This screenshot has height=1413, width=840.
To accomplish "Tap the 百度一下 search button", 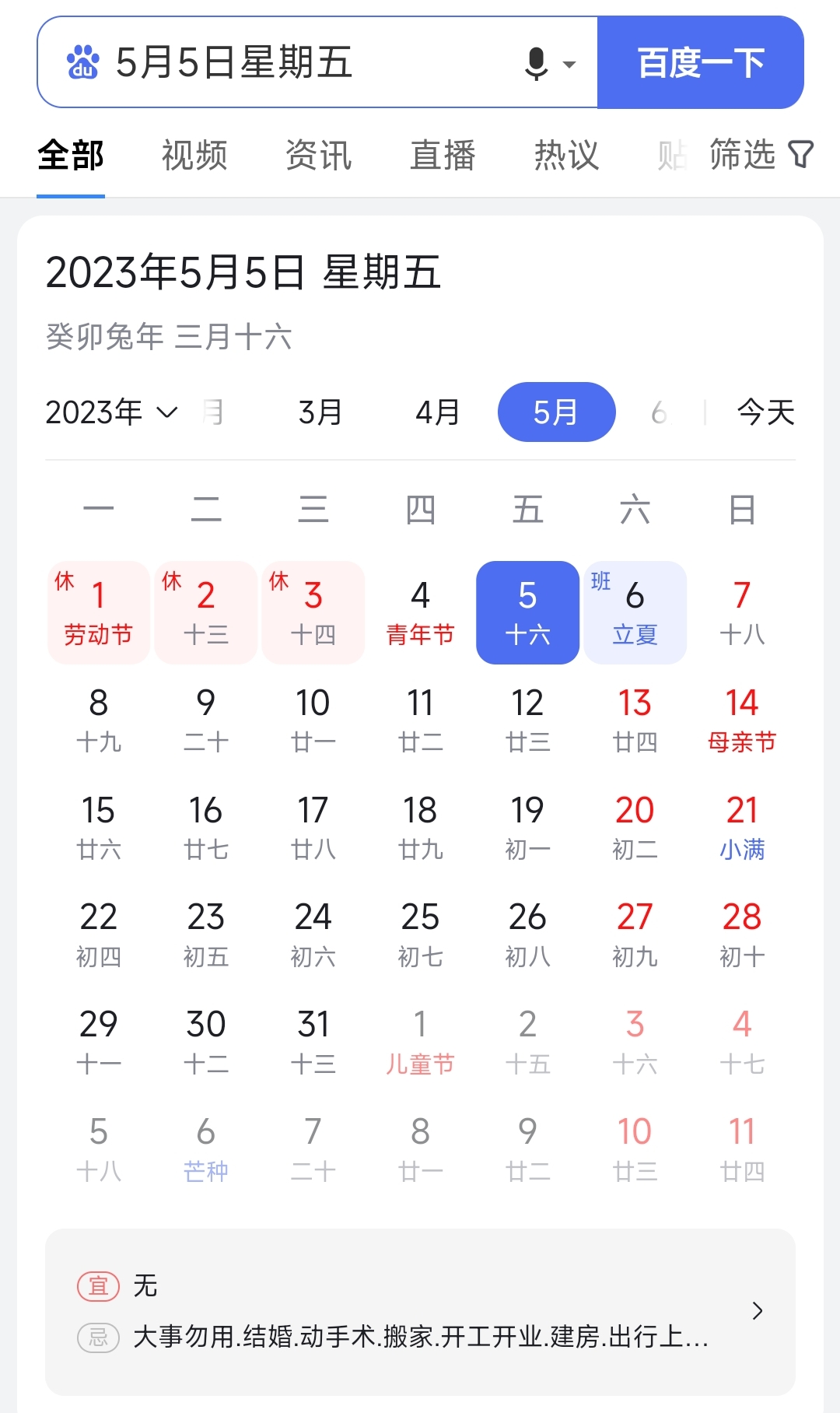I will tap(700, 62).
